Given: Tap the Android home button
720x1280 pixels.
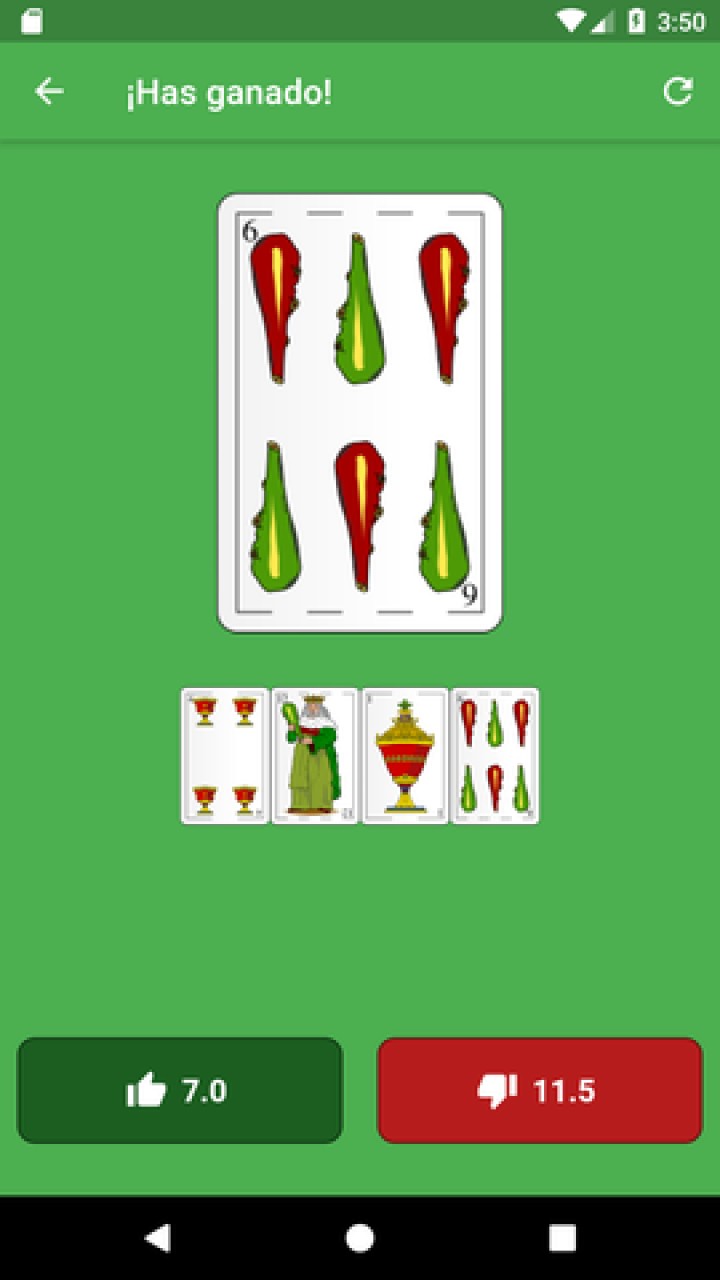Looking at the screenshot, I should click(x=360, y=1238).
